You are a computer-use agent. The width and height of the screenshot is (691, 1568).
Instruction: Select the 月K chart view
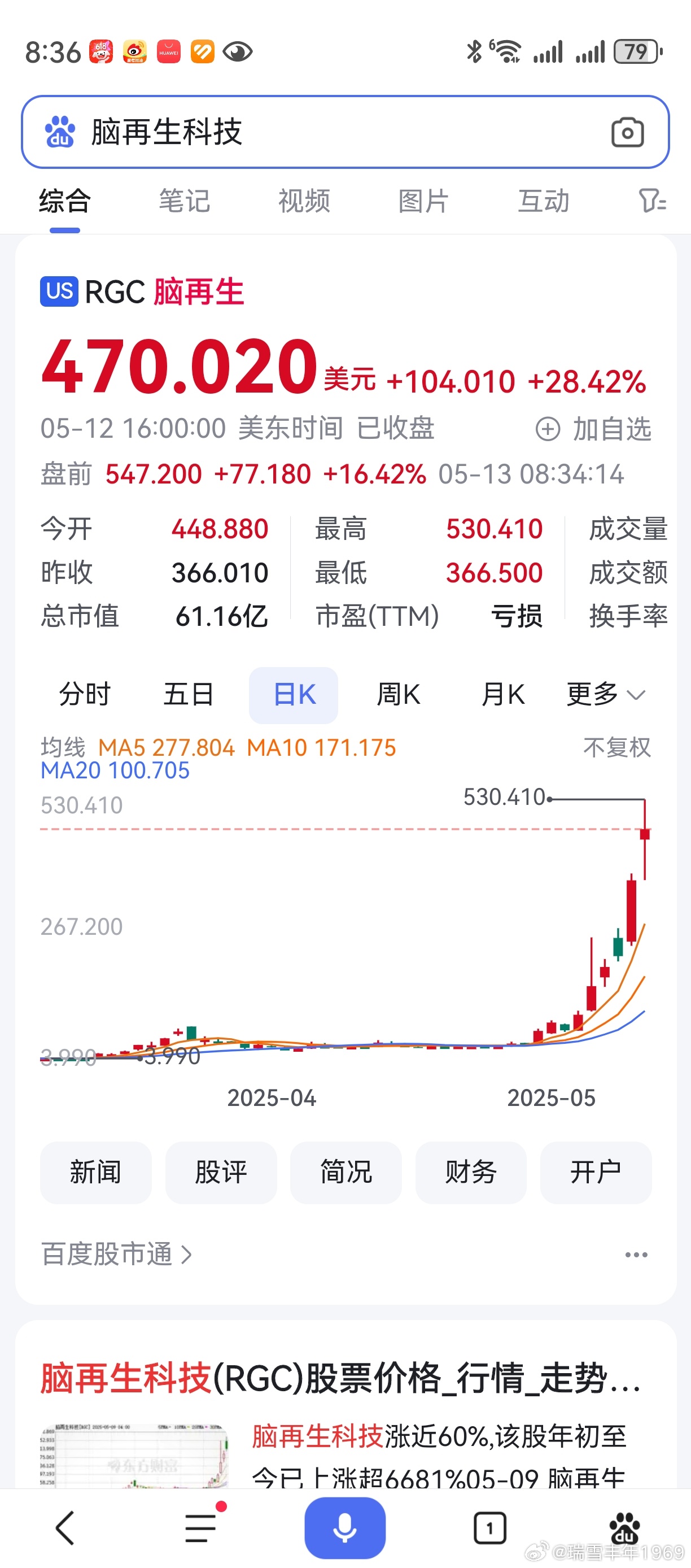point(502,695)
